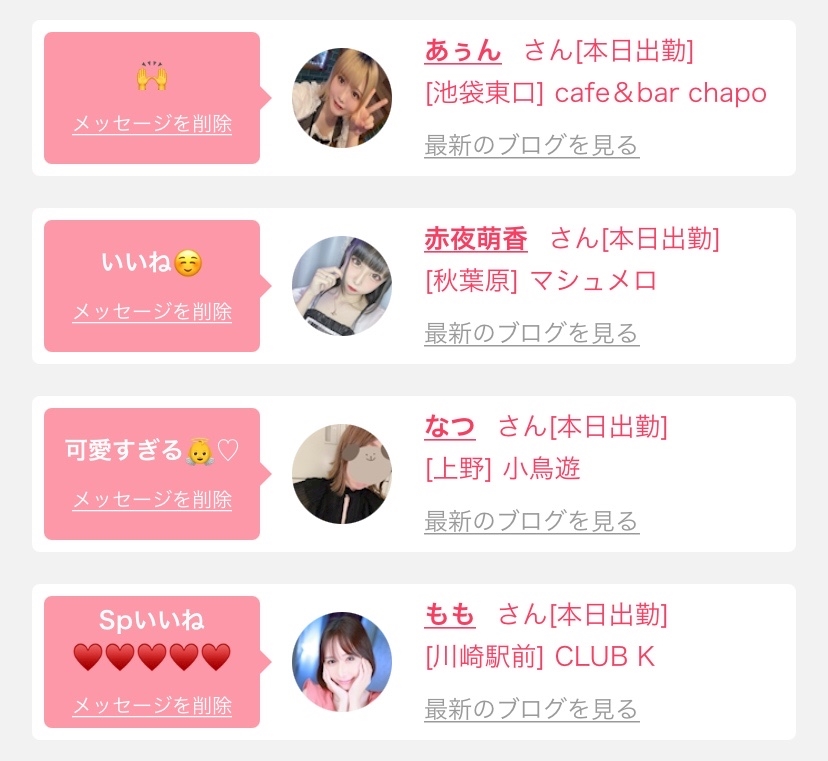Delete the 可愛すぎる message sent to なつ

[152, 500]
